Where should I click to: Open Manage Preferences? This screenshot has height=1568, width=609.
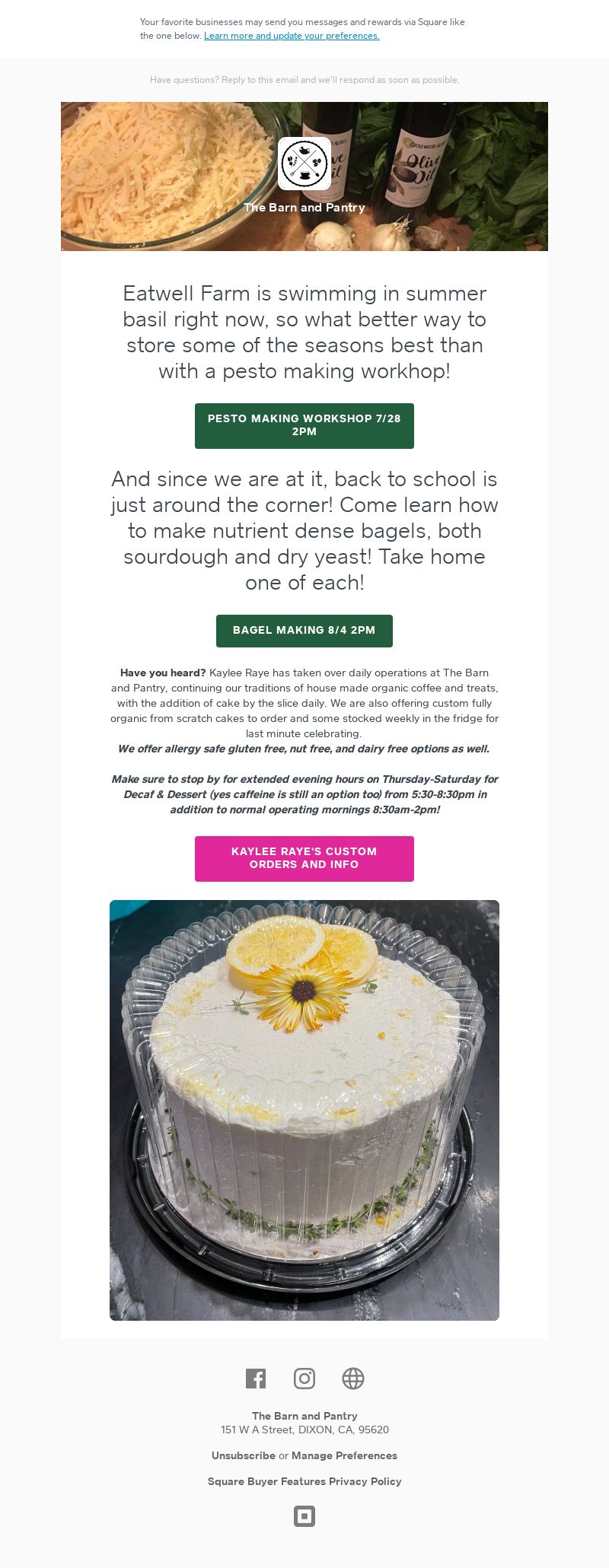click(344, 1455)
